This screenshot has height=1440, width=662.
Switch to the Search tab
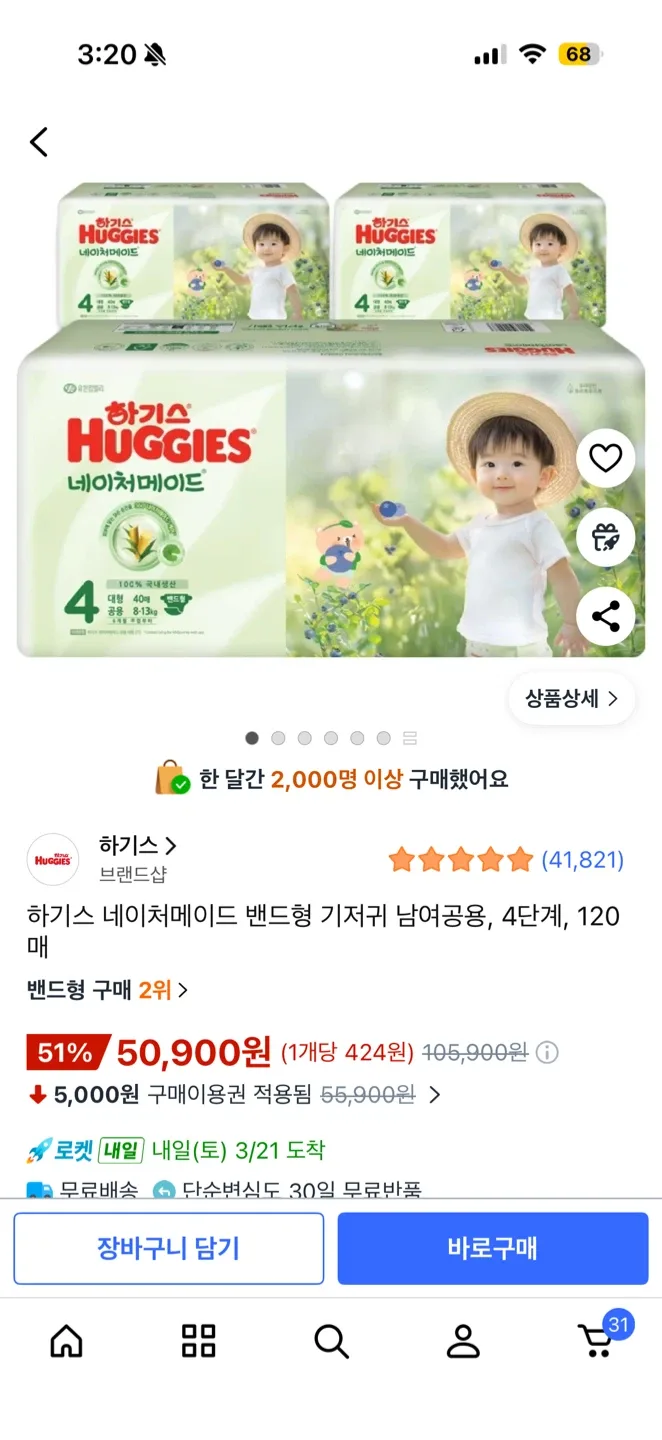(x=331, y=1341)
